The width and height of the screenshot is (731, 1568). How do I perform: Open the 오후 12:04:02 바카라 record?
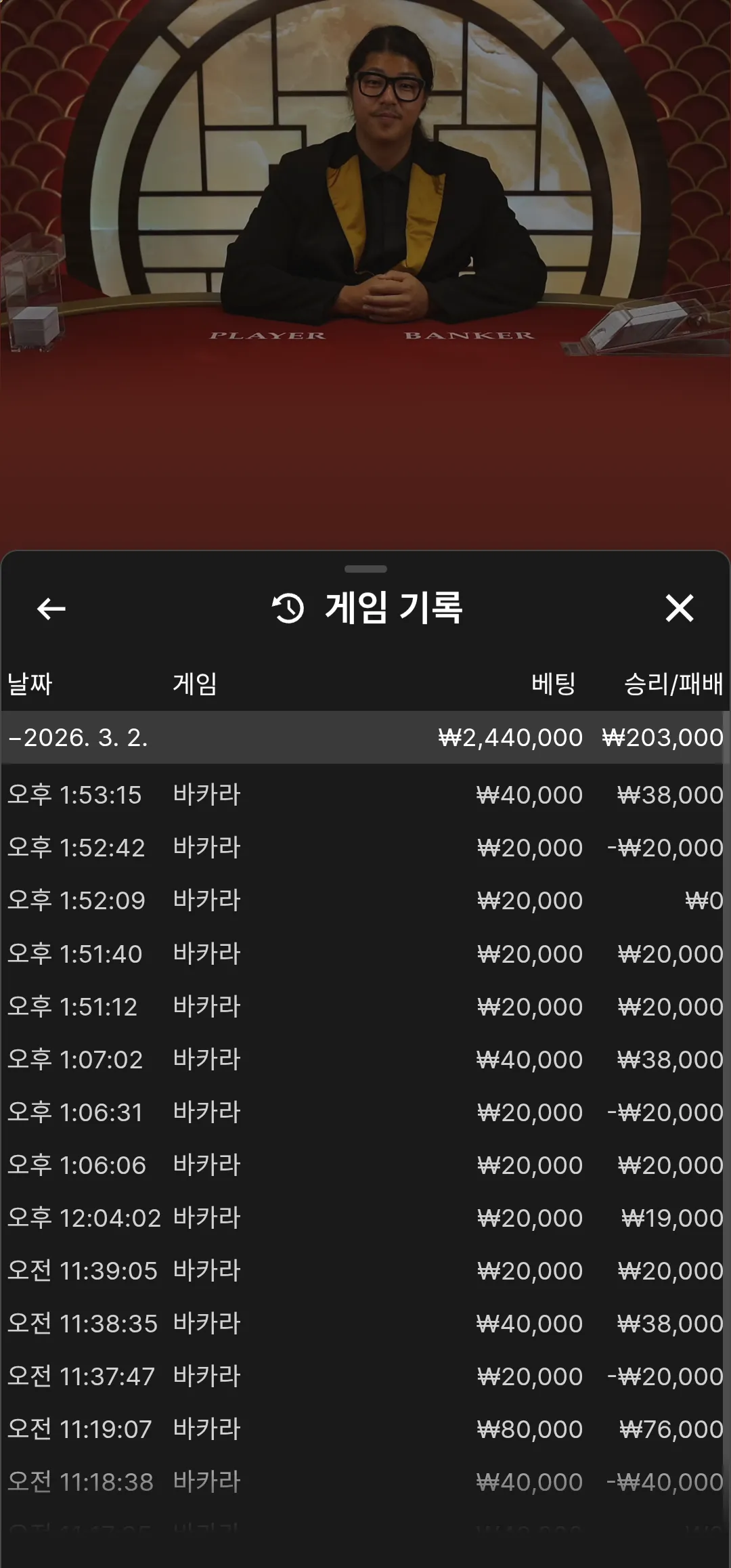(365, 1218)
